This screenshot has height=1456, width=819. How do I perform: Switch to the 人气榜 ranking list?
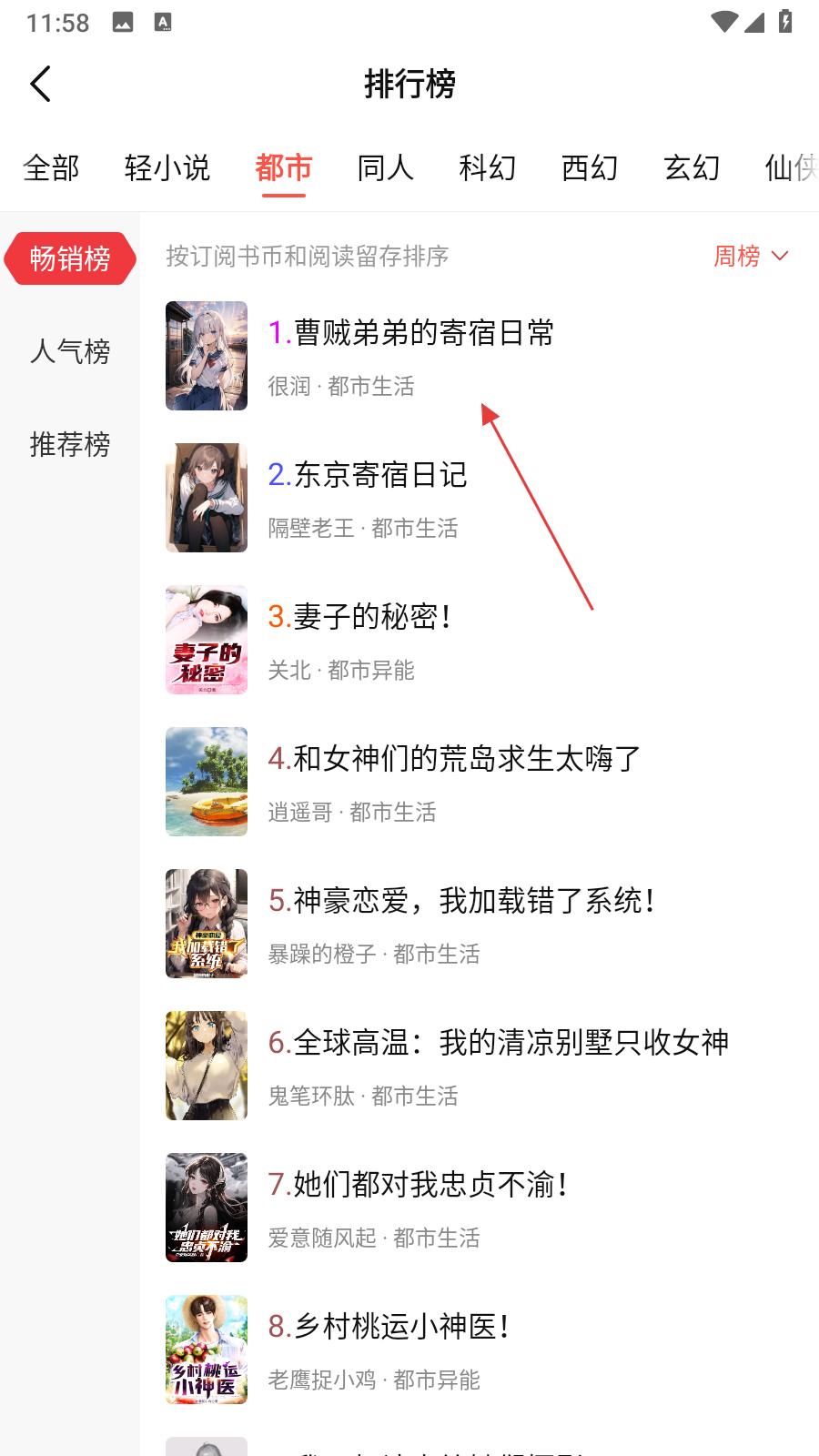pos(70,351)
